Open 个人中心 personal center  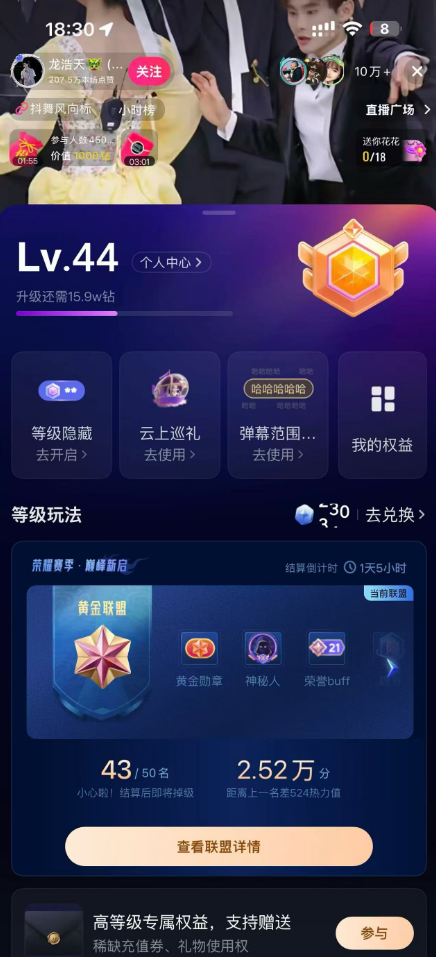click(x=172, y=263)
